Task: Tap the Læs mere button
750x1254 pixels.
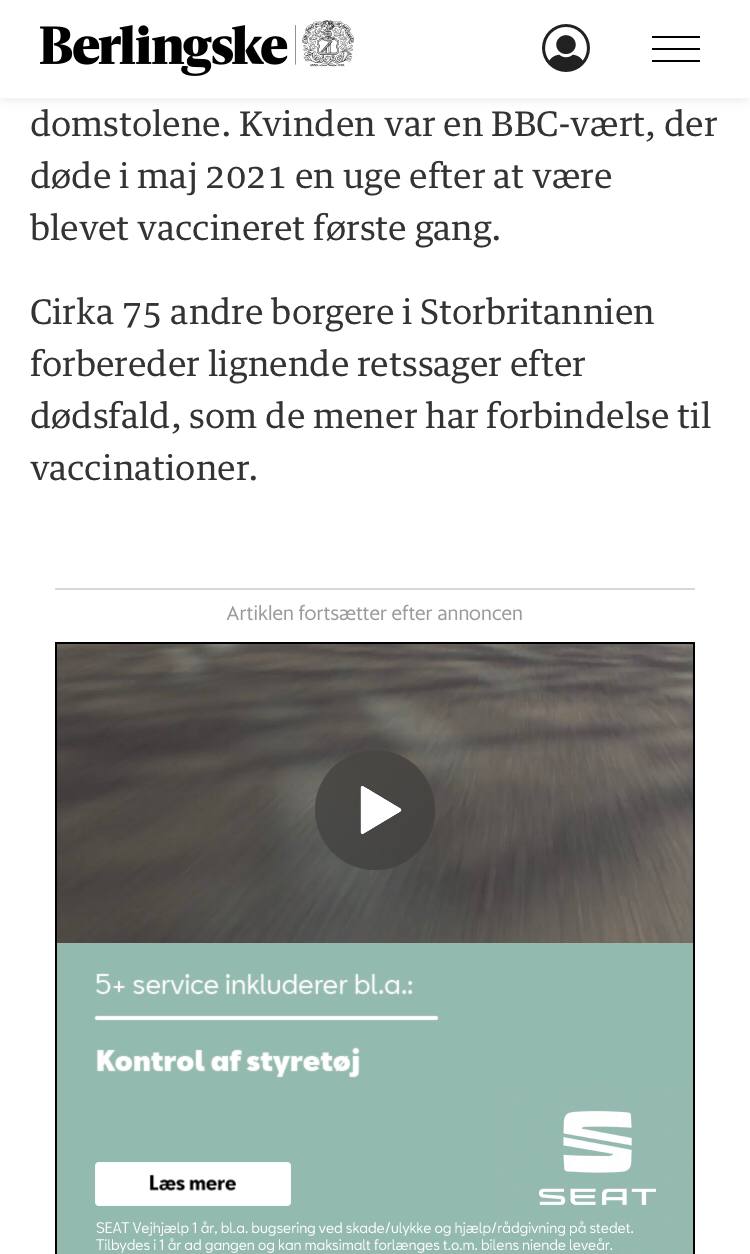Action: click(193, 1184)
